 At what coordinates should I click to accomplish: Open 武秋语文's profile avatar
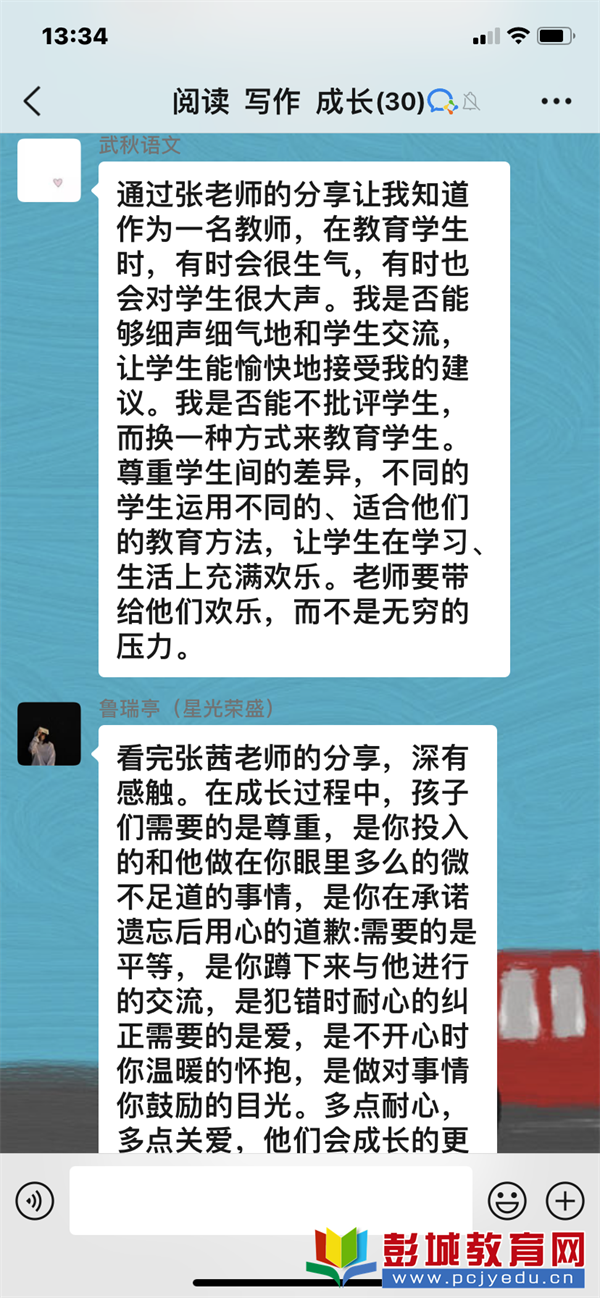tap(50, 170)
